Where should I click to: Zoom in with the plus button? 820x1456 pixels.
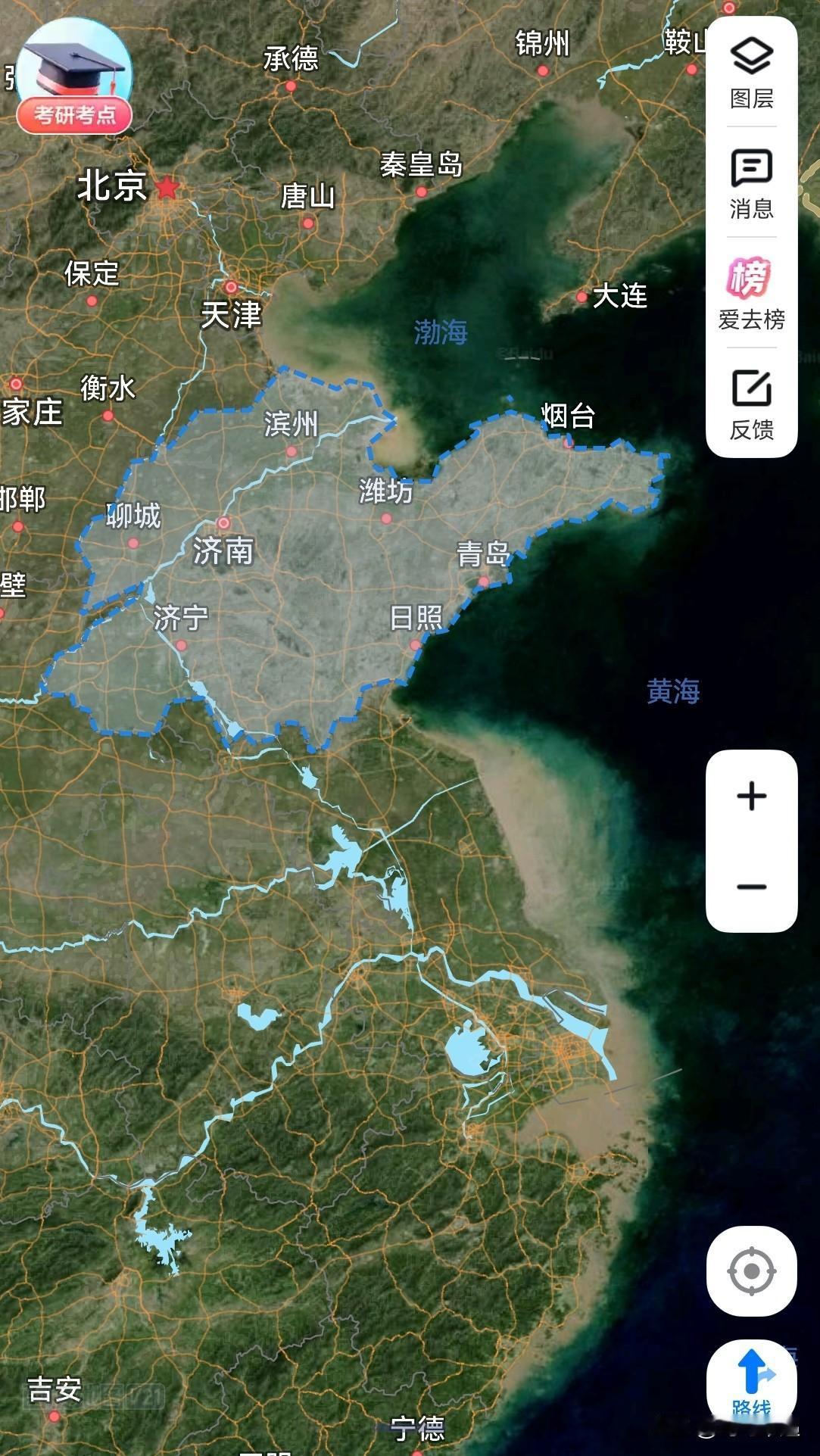(751, 796)
